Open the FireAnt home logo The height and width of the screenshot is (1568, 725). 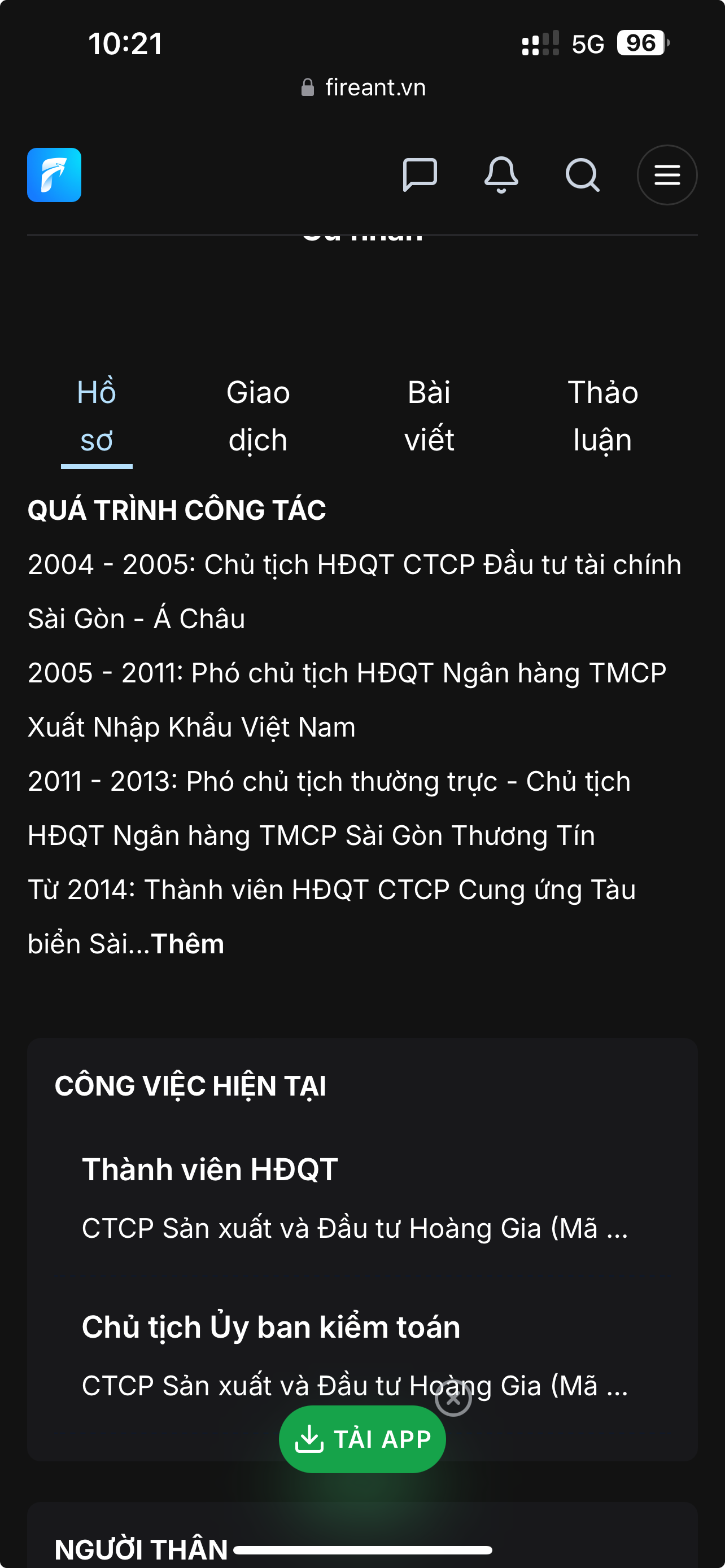click(54, 175)
